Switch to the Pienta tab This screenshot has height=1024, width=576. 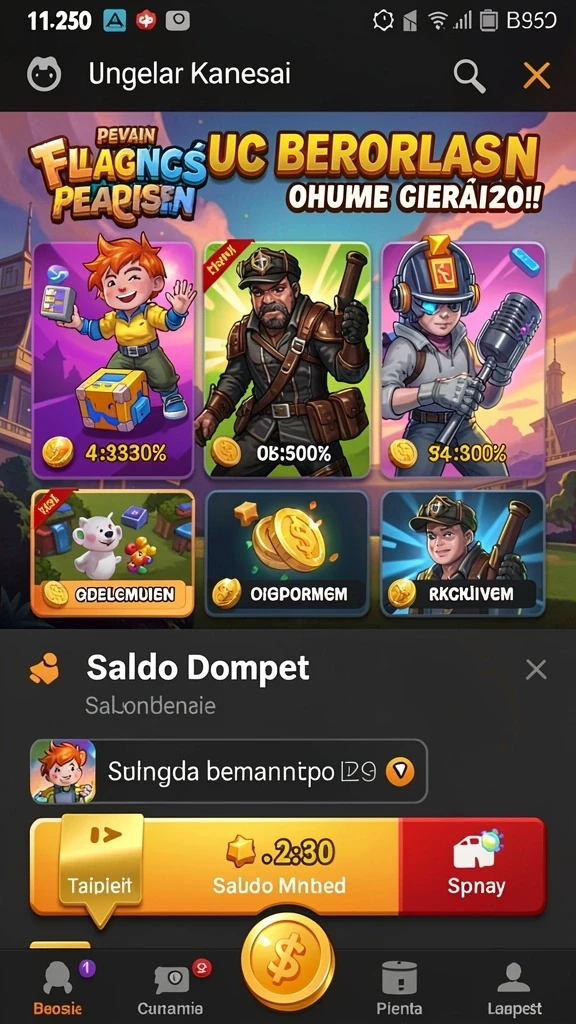399,987
